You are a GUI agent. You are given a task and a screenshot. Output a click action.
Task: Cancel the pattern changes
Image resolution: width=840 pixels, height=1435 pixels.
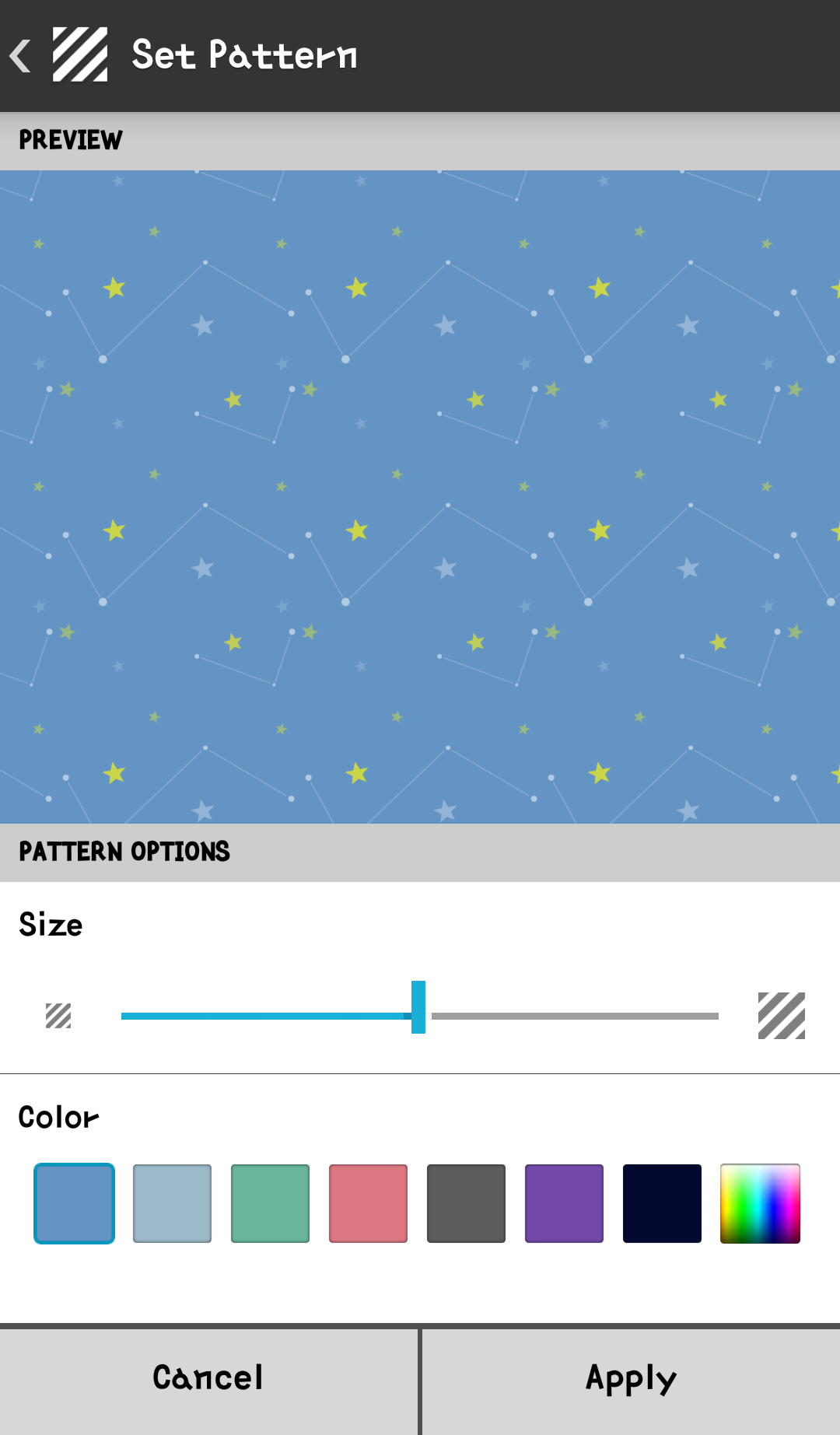pos(208,1381)
